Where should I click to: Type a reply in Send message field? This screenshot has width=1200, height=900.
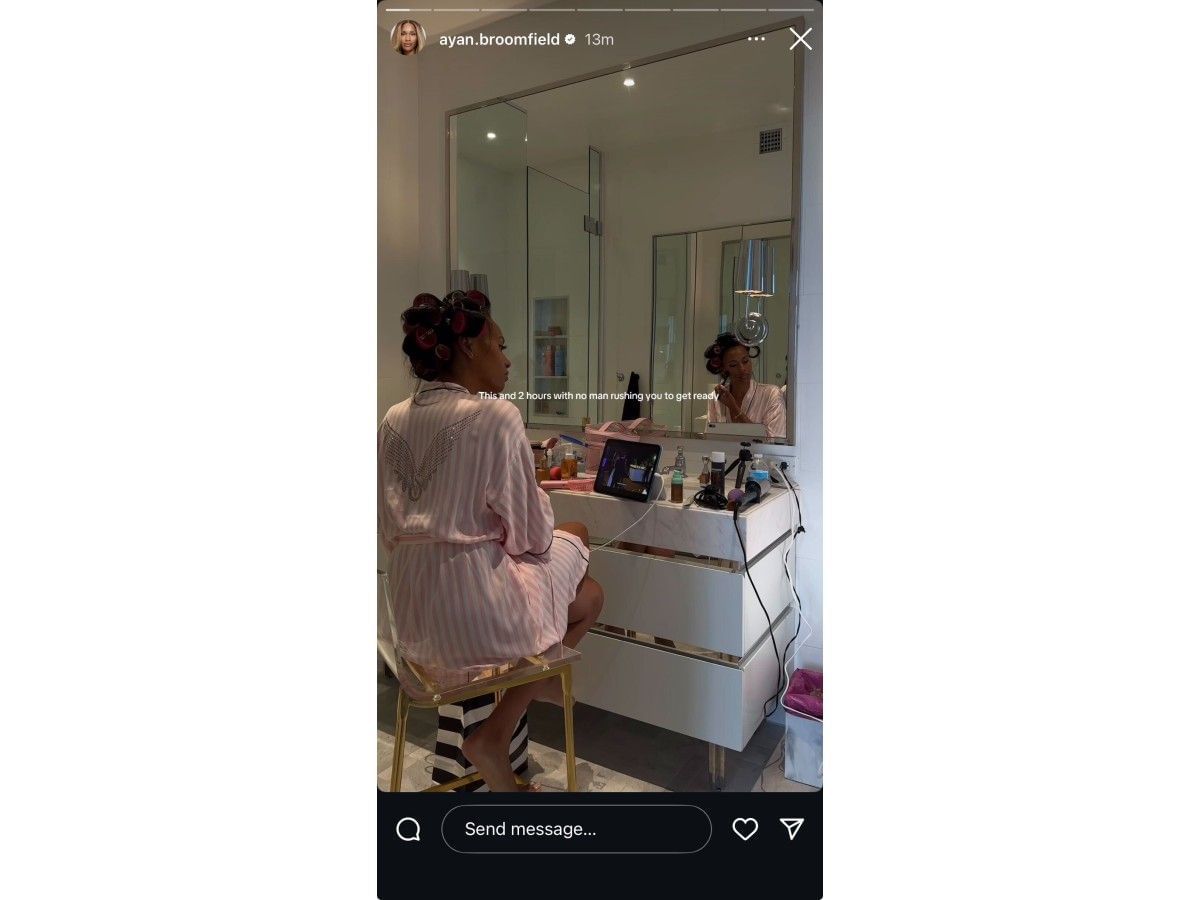coord(576,829)
